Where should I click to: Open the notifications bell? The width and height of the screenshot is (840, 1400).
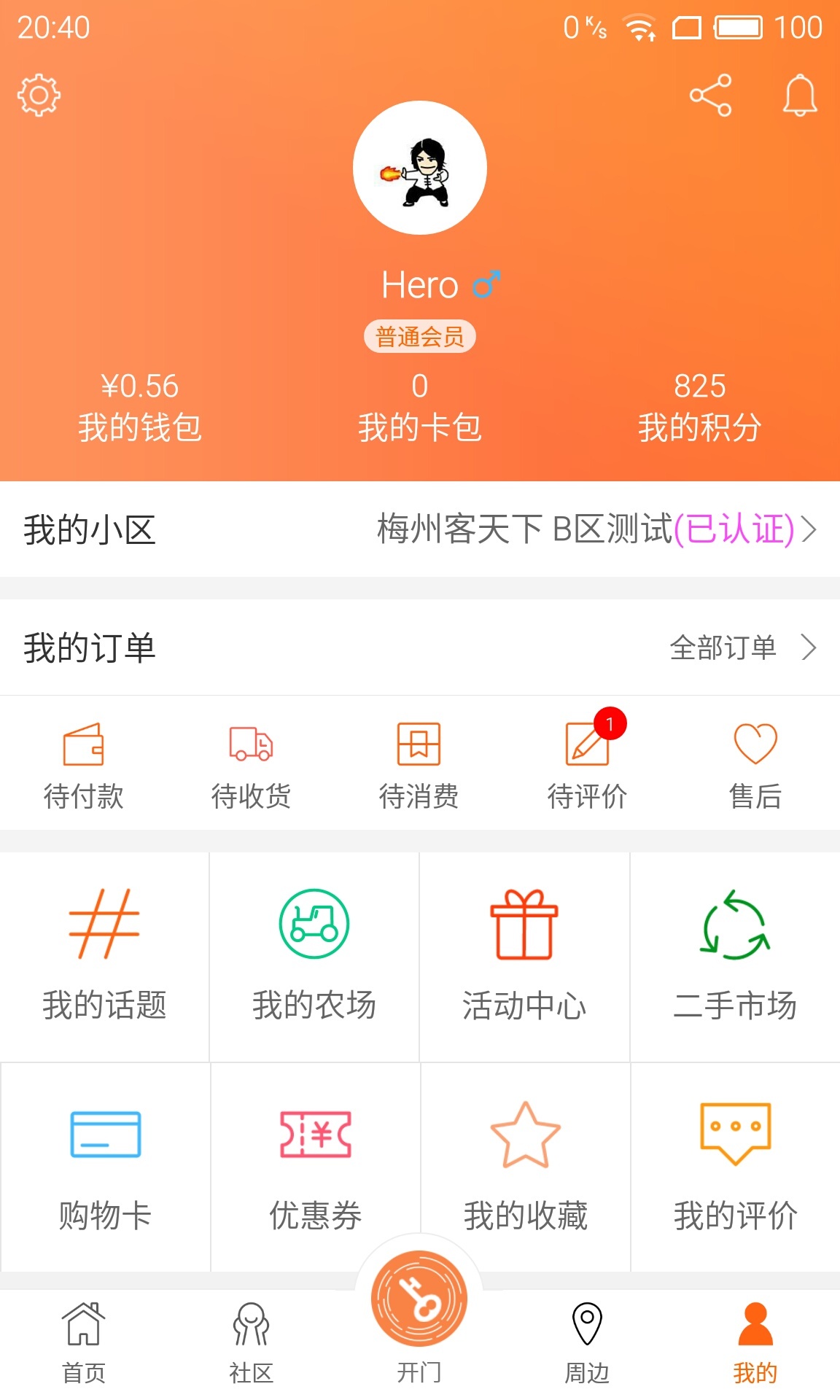pyautogui.click(x=800, y=95)
